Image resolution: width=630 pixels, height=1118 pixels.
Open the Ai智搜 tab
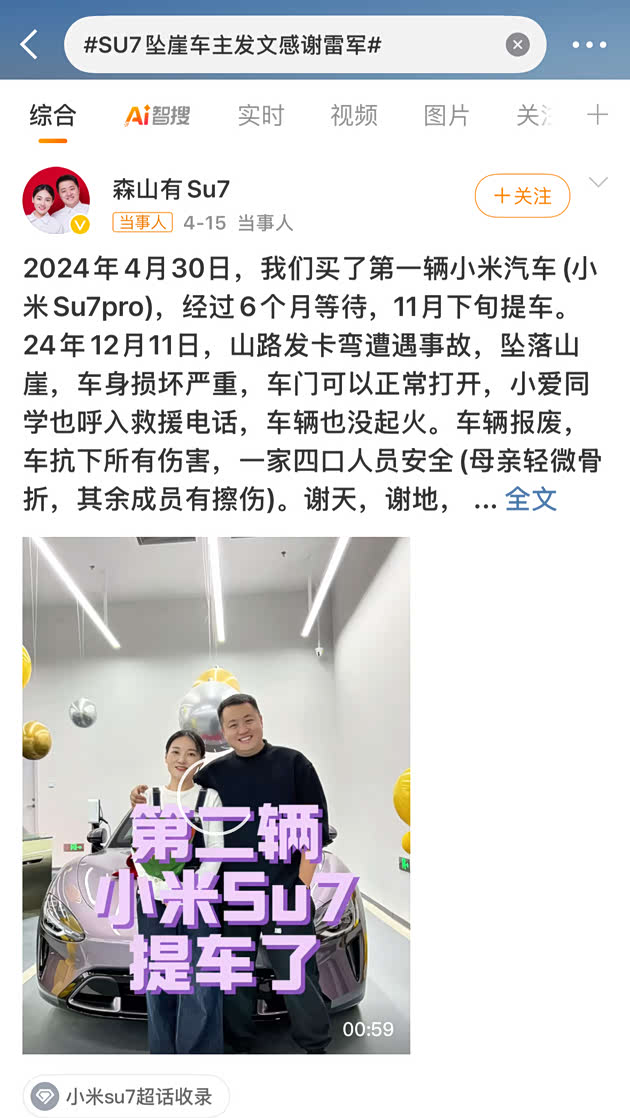coord(157,115)
